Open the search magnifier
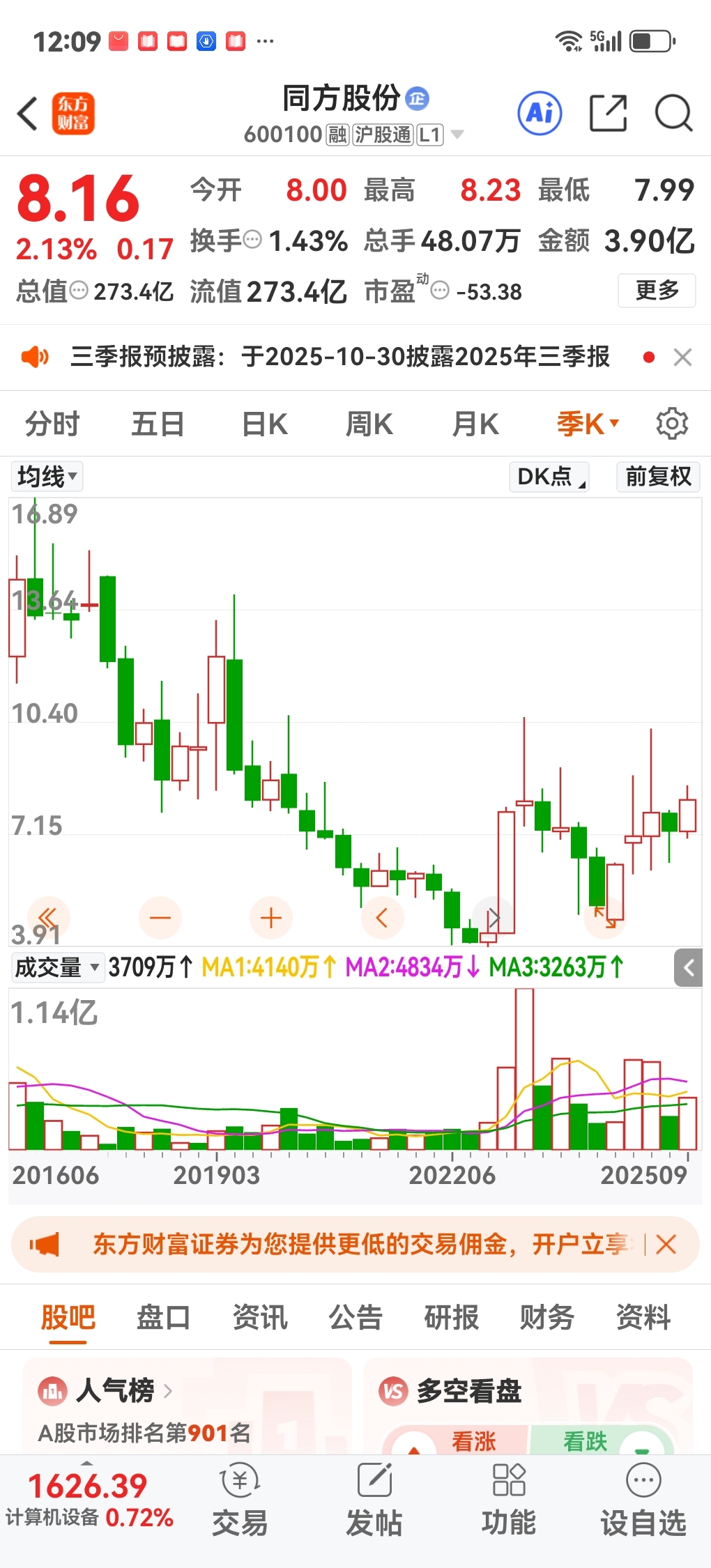Screen dimensions: 711x1568 click(673, 113)
